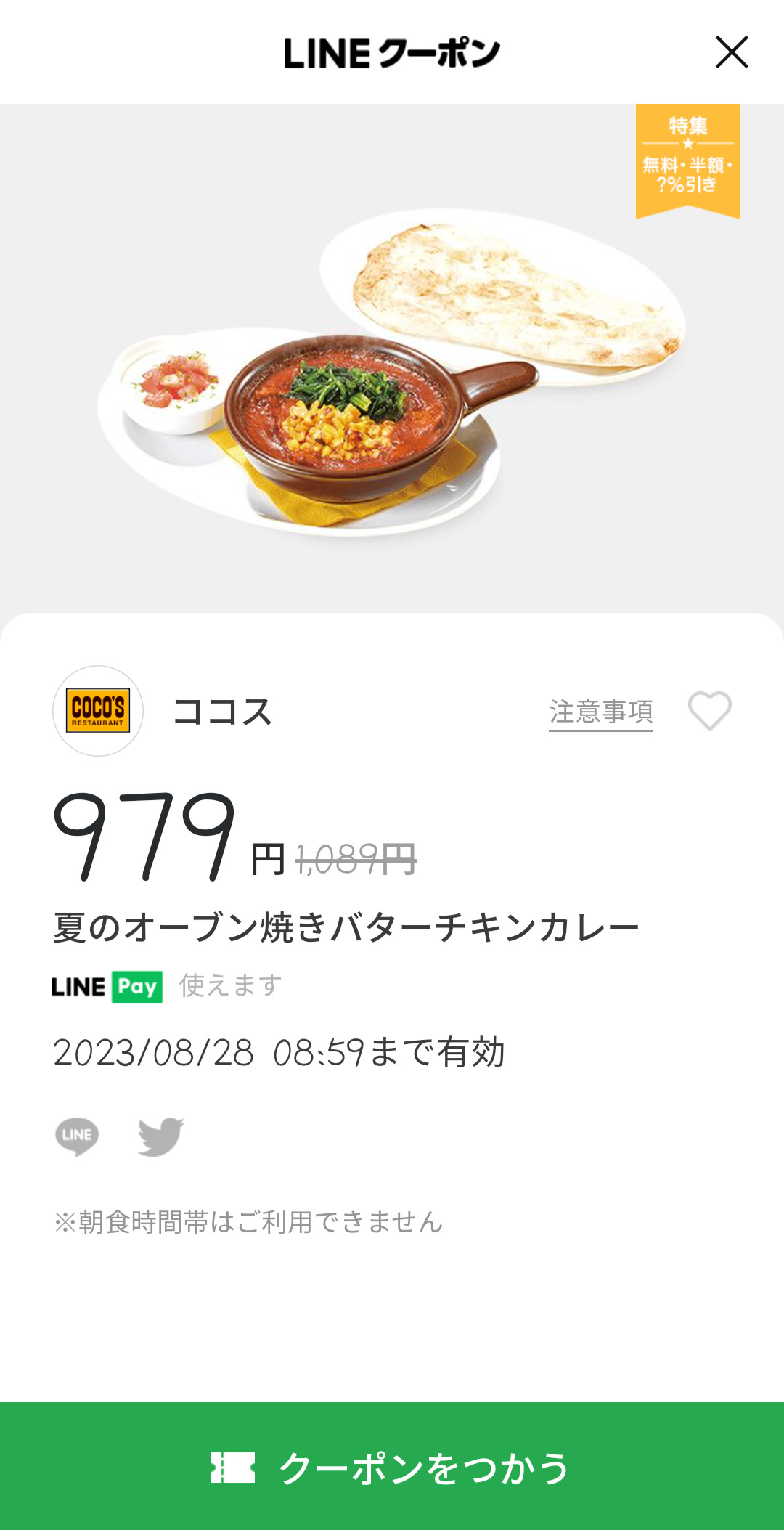Close the LINE coupon page
The image size is (784, 1530).
(x=731, y=52)
